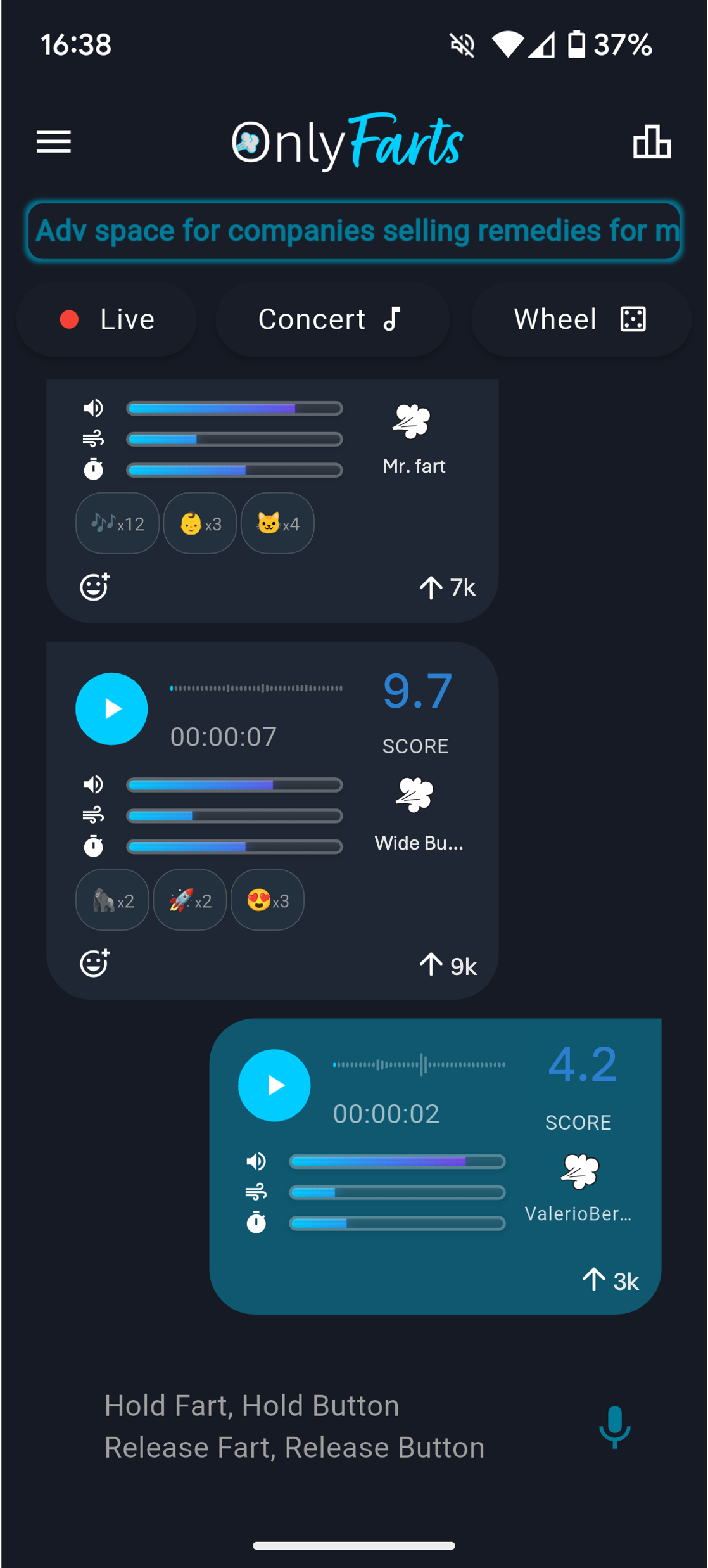Switch to Live mode

(x=106, y=319)
